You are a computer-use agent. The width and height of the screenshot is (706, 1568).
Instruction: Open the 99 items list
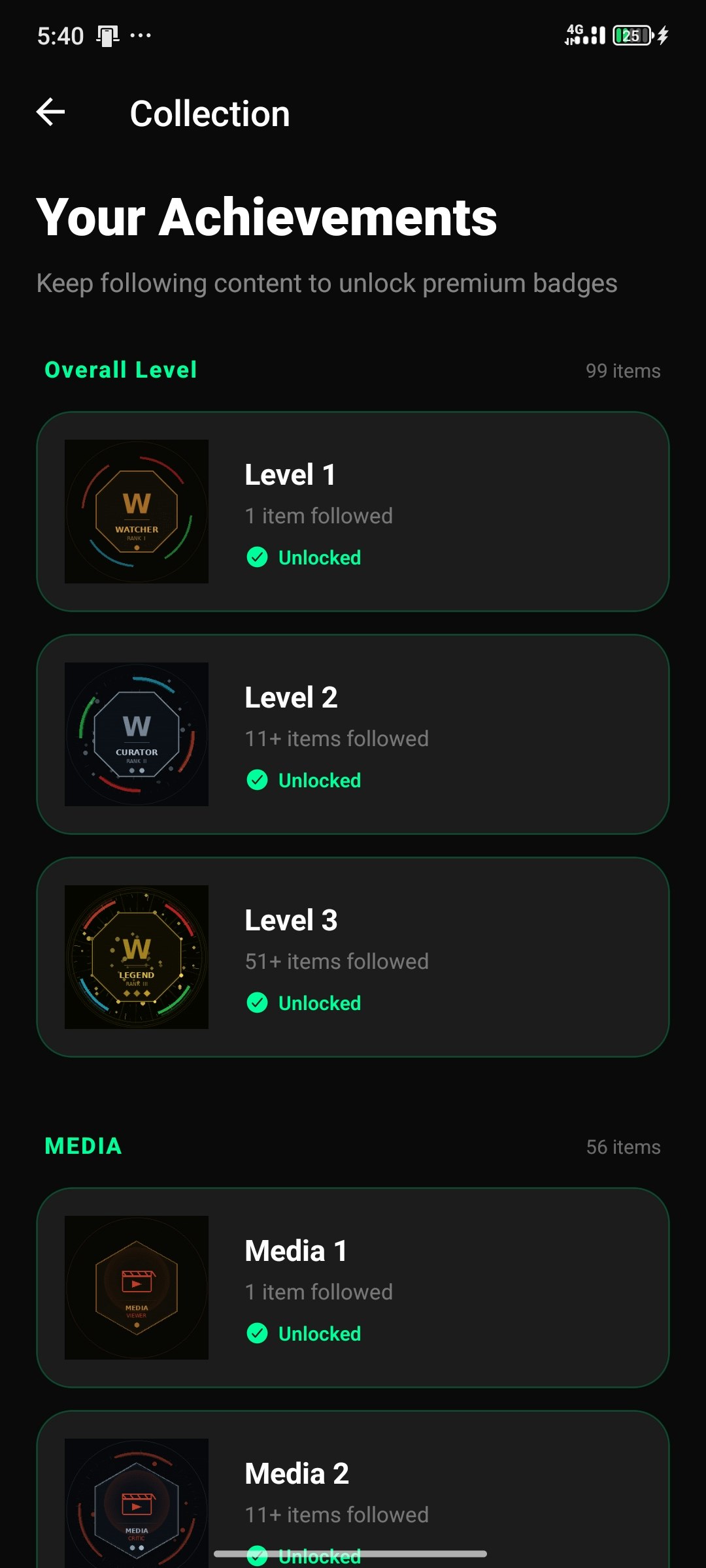click(622, 370)
